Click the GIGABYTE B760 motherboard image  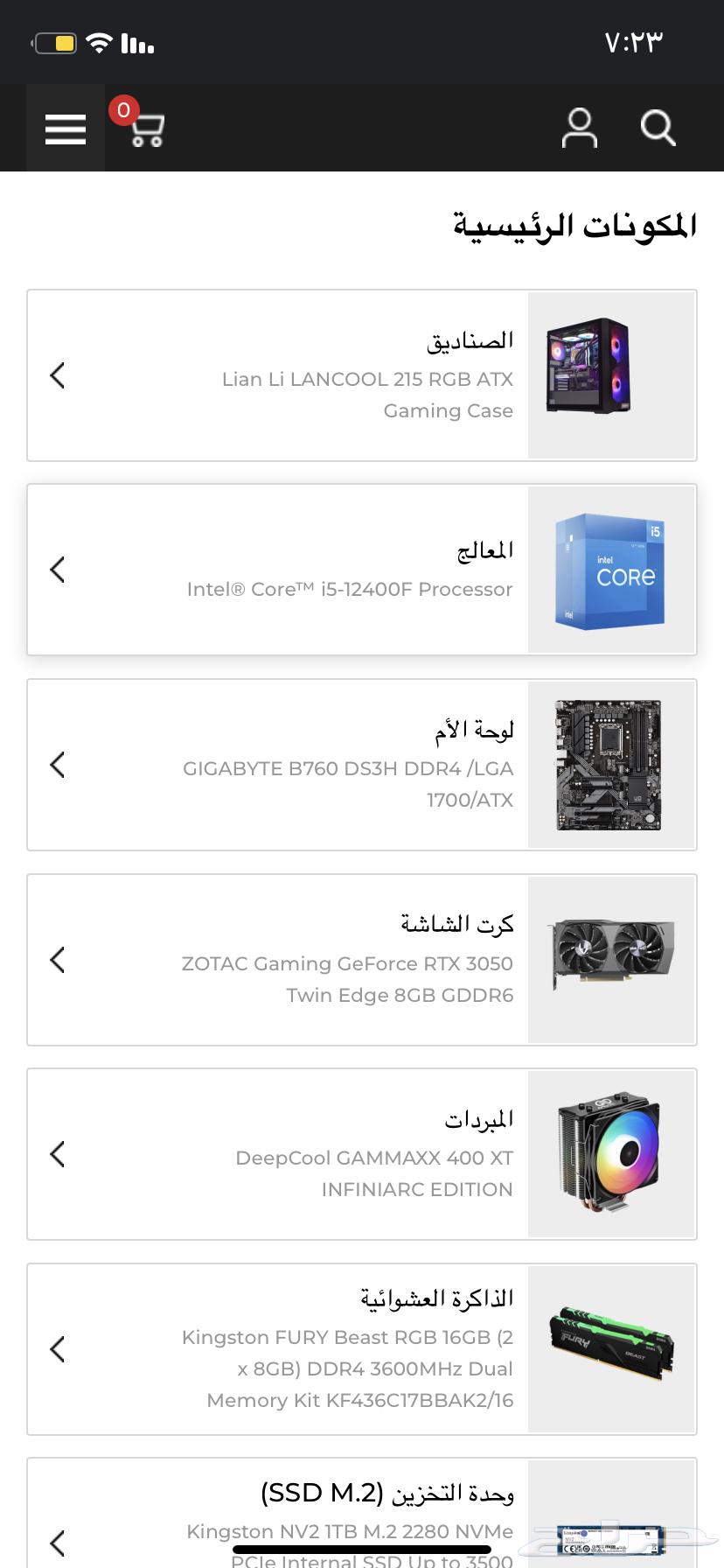tap(611, 765)
